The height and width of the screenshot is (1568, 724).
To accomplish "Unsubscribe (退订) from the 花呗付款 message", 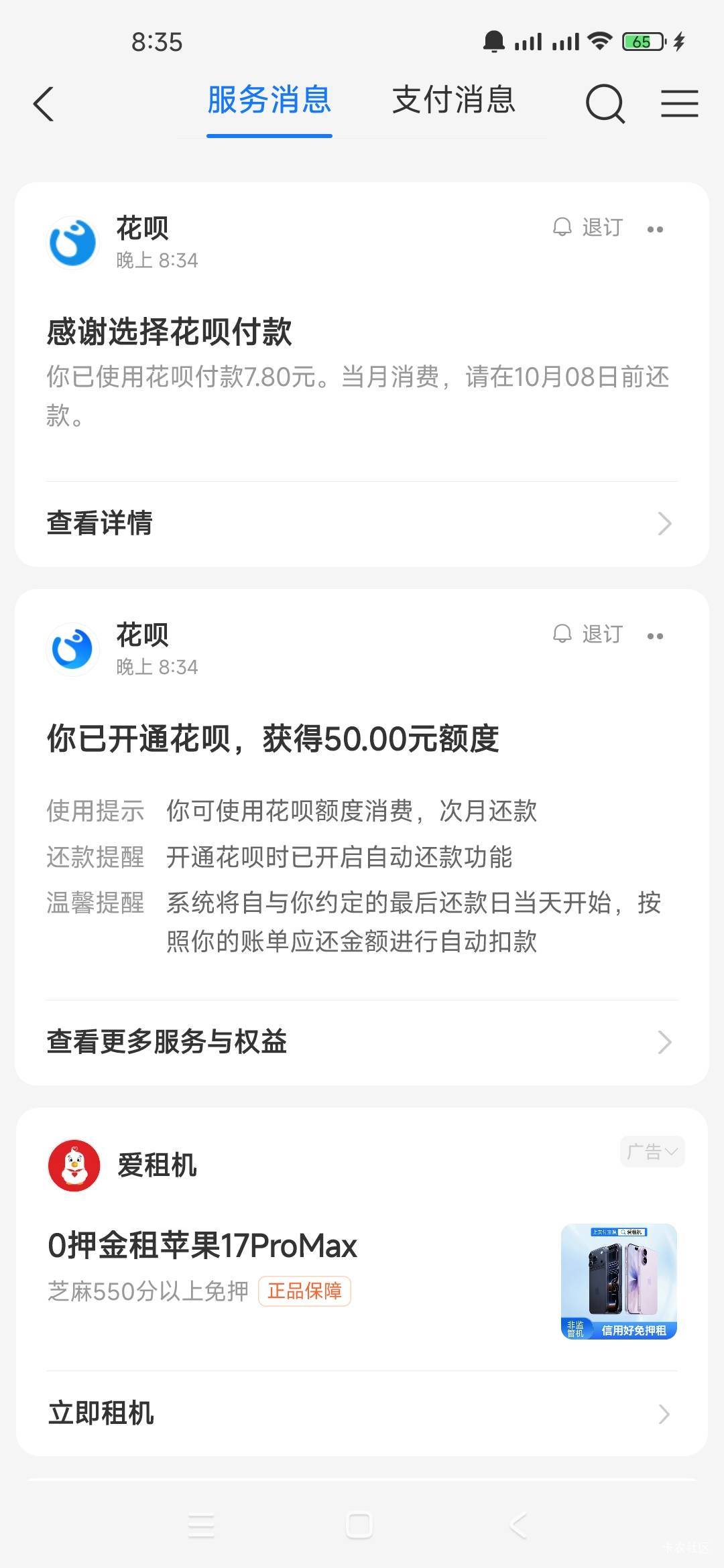I will [x=589, y=228].
